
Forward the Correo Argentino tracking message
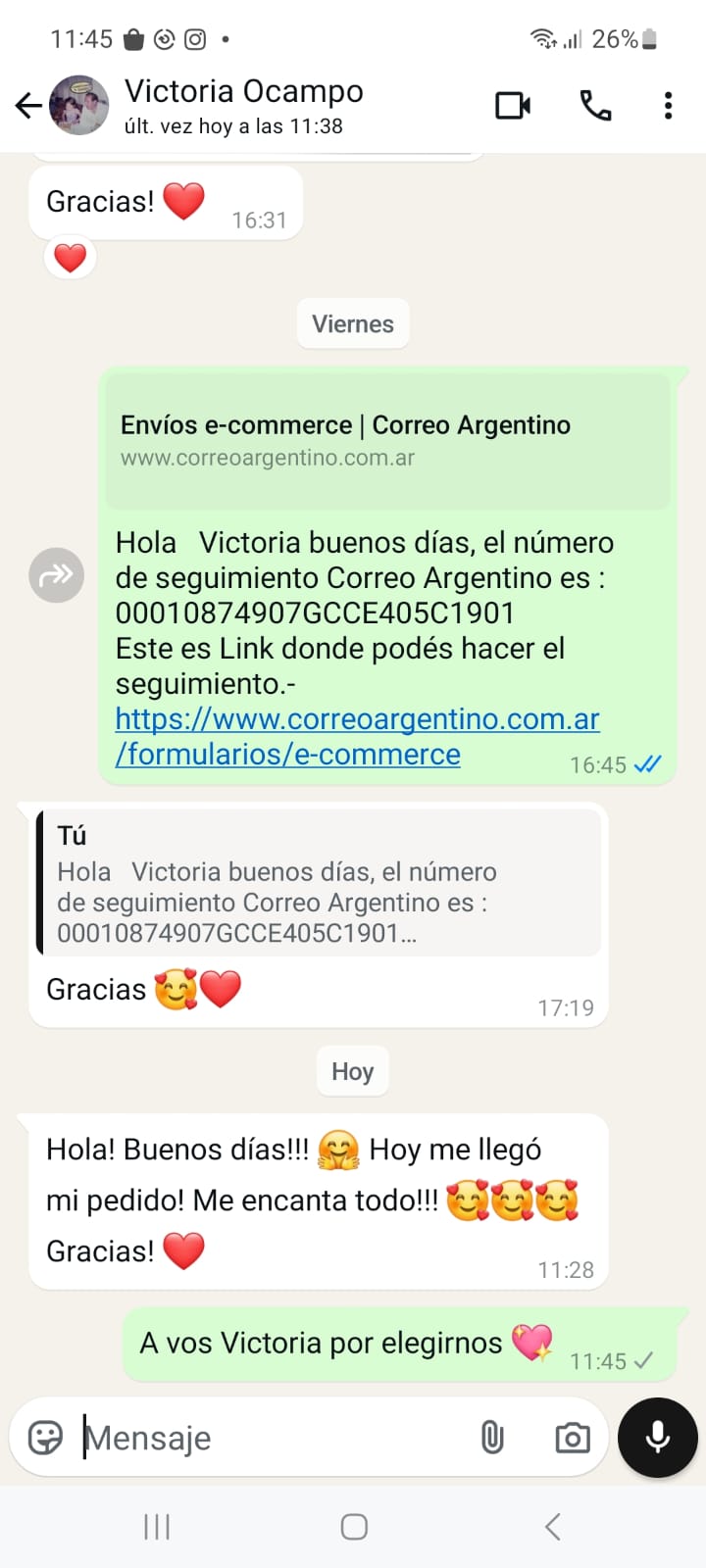click(56, 575)
